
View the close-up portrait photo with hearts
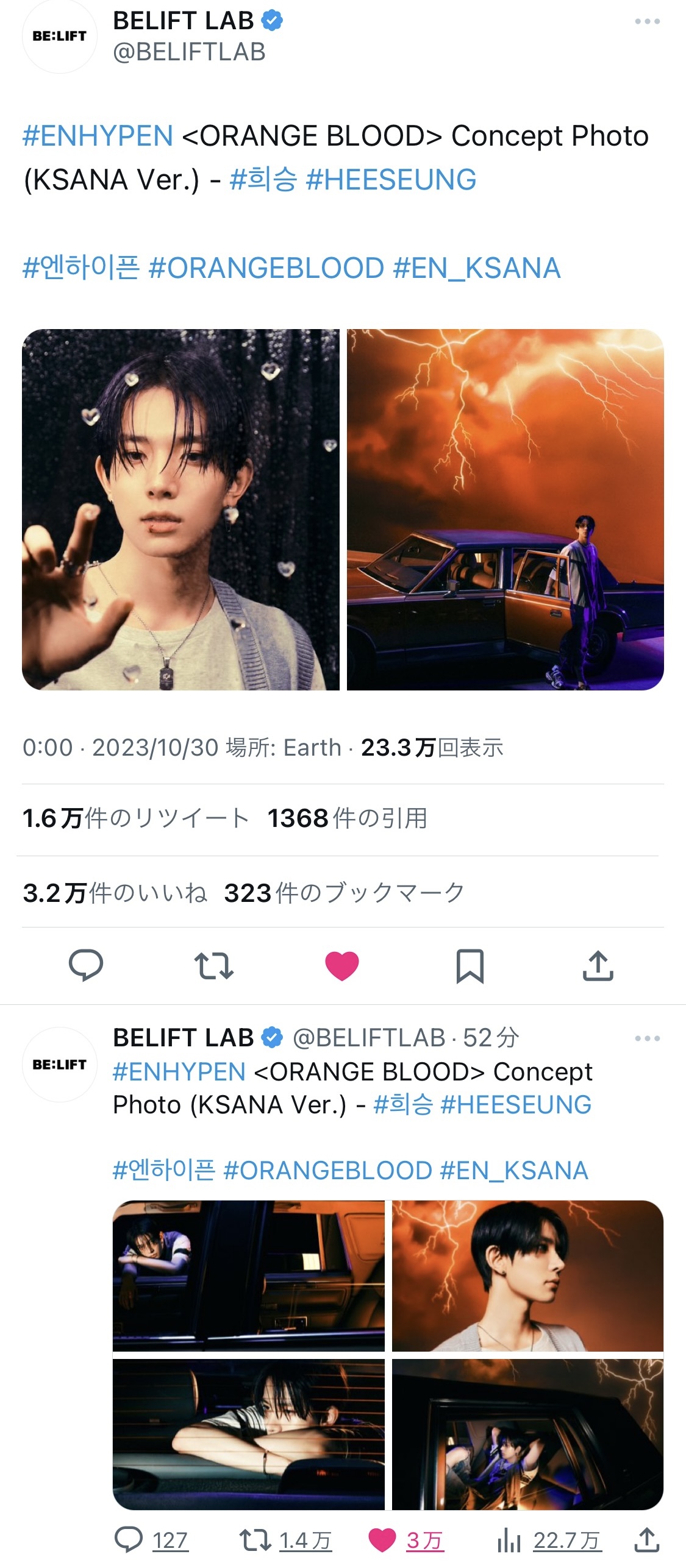coord(180,509)
